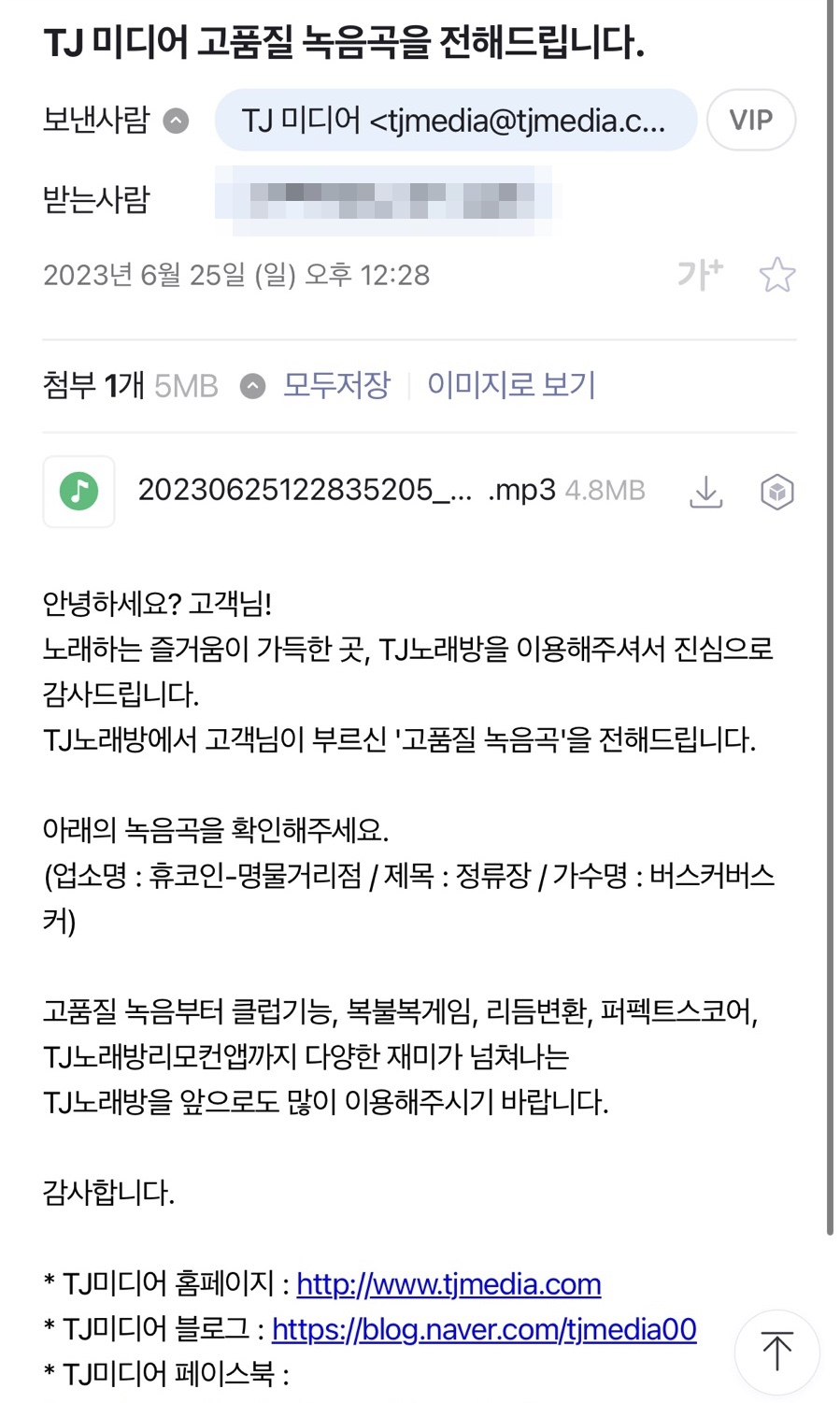Star this email
Image resolution: width=840 pixels, height=1403 pixels.
pos(776,275)
